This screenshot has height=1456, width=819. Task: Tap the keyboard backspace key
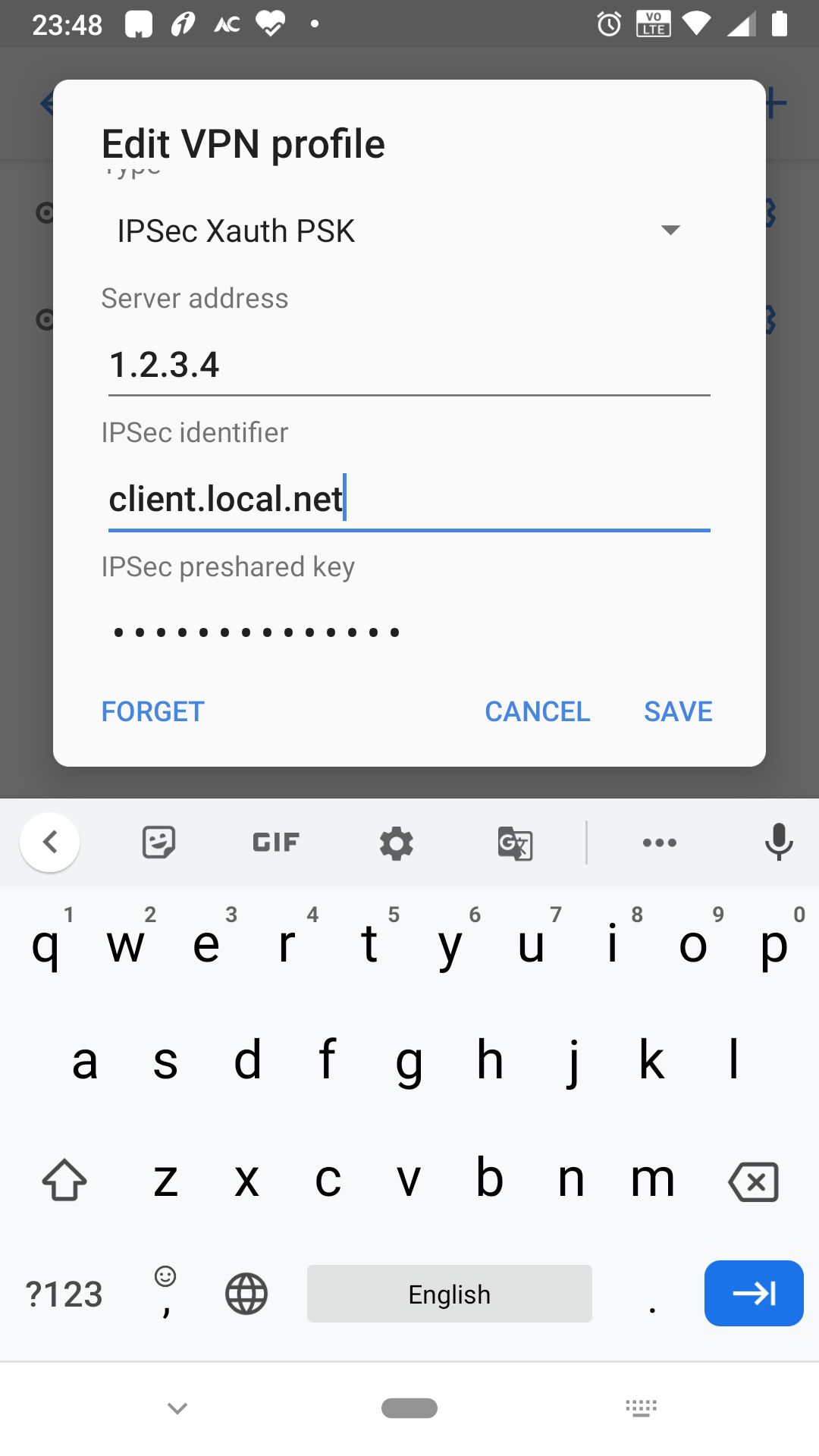(x=753, y=1181)
